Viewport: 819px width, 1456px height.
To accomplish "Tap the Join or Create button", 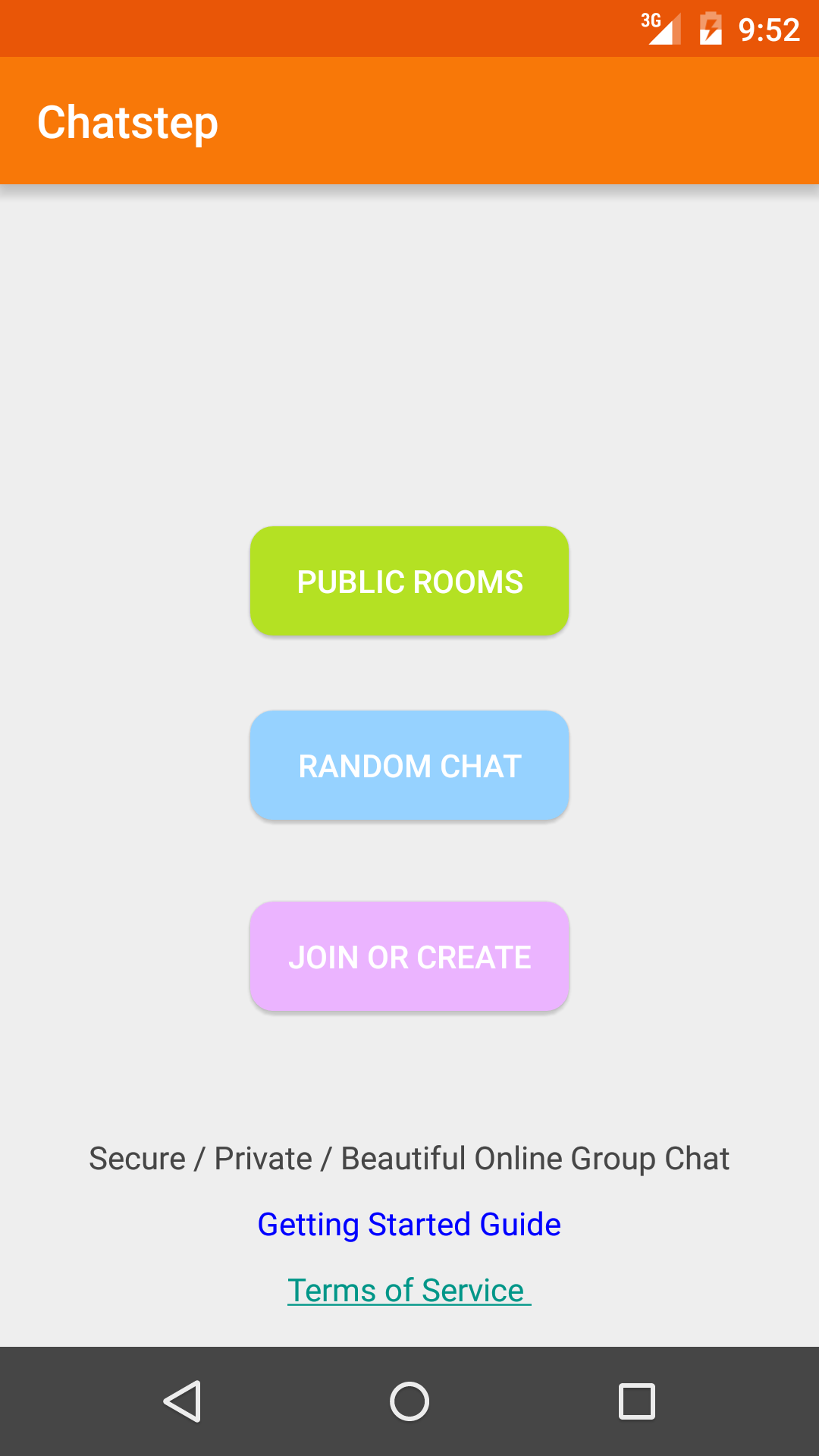I will (x=409, y=956).
